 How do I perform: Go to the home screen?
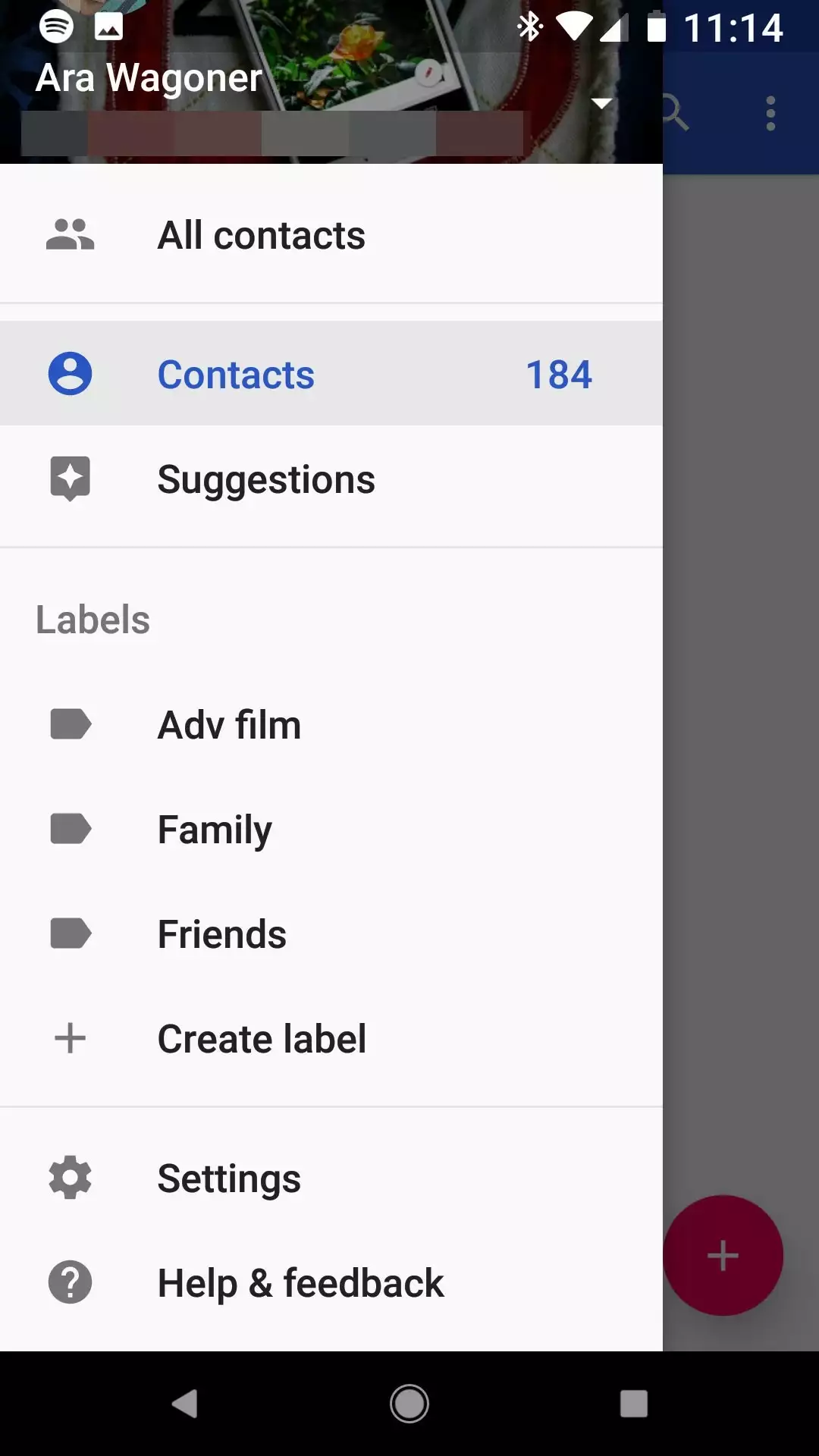[409, 1404]
